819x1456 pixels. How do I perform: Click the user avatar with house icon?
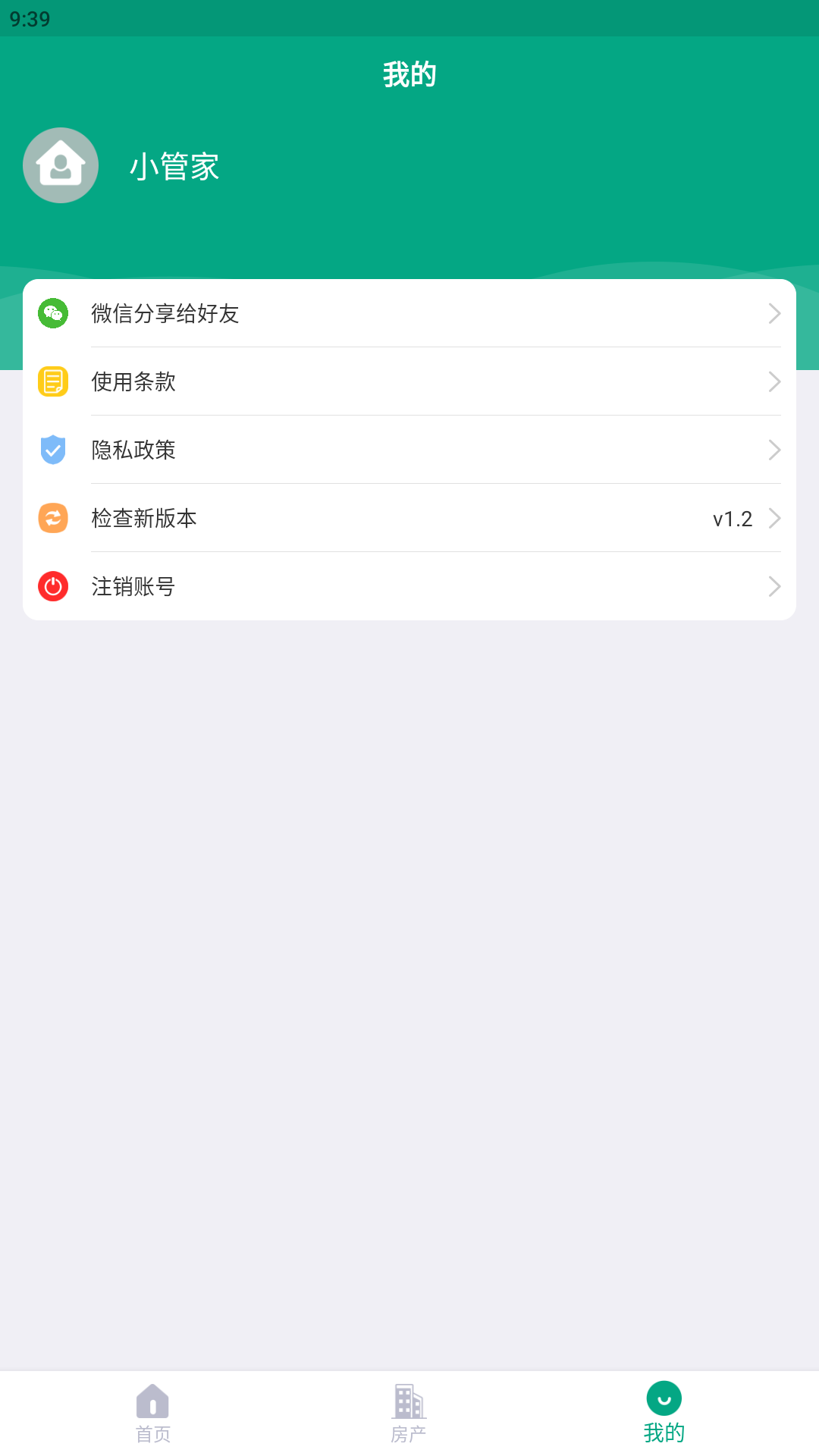coord(61,165)
